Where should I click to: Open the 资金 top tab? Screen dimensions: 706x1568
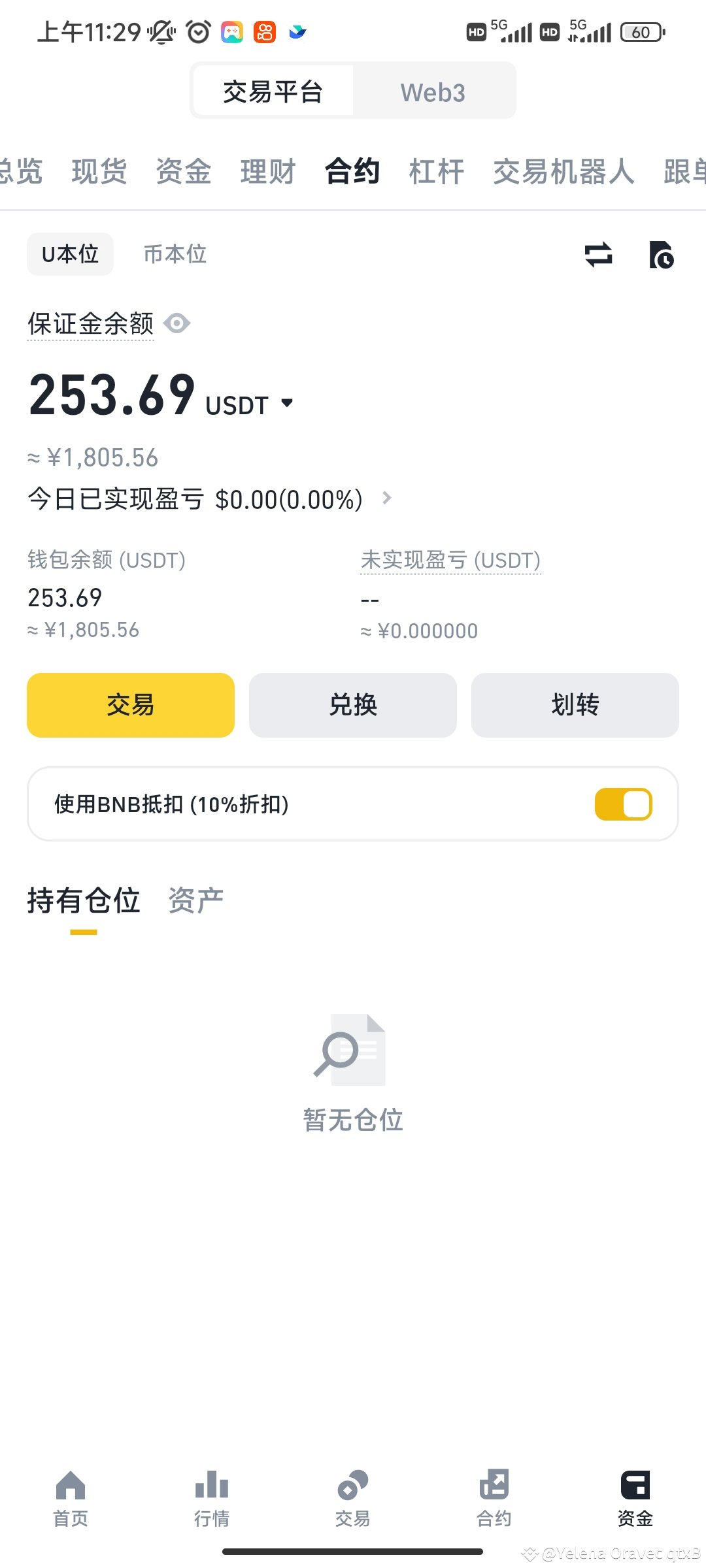click(x=184, y=172)
